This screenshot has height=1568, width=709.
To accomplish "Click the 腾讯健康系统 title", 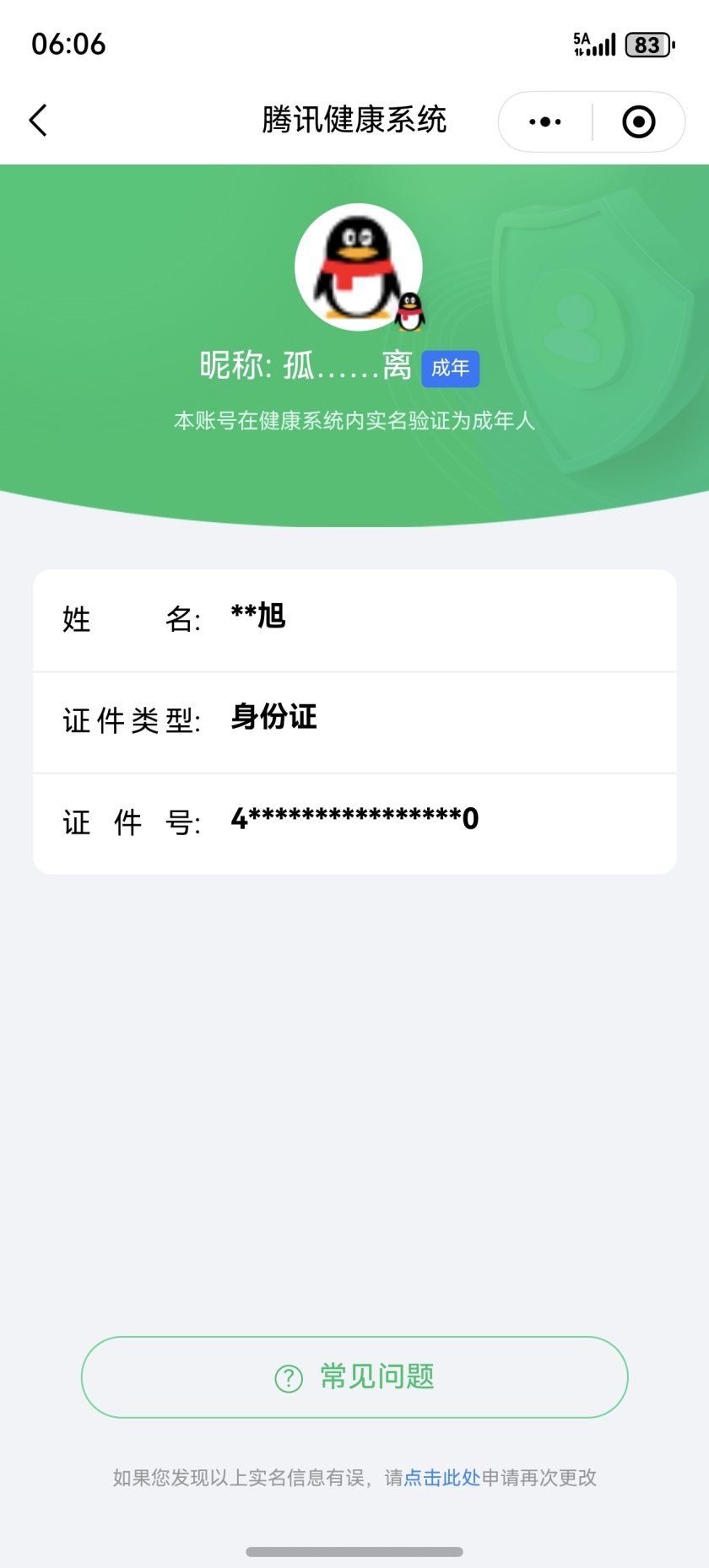I will [354, 121].
